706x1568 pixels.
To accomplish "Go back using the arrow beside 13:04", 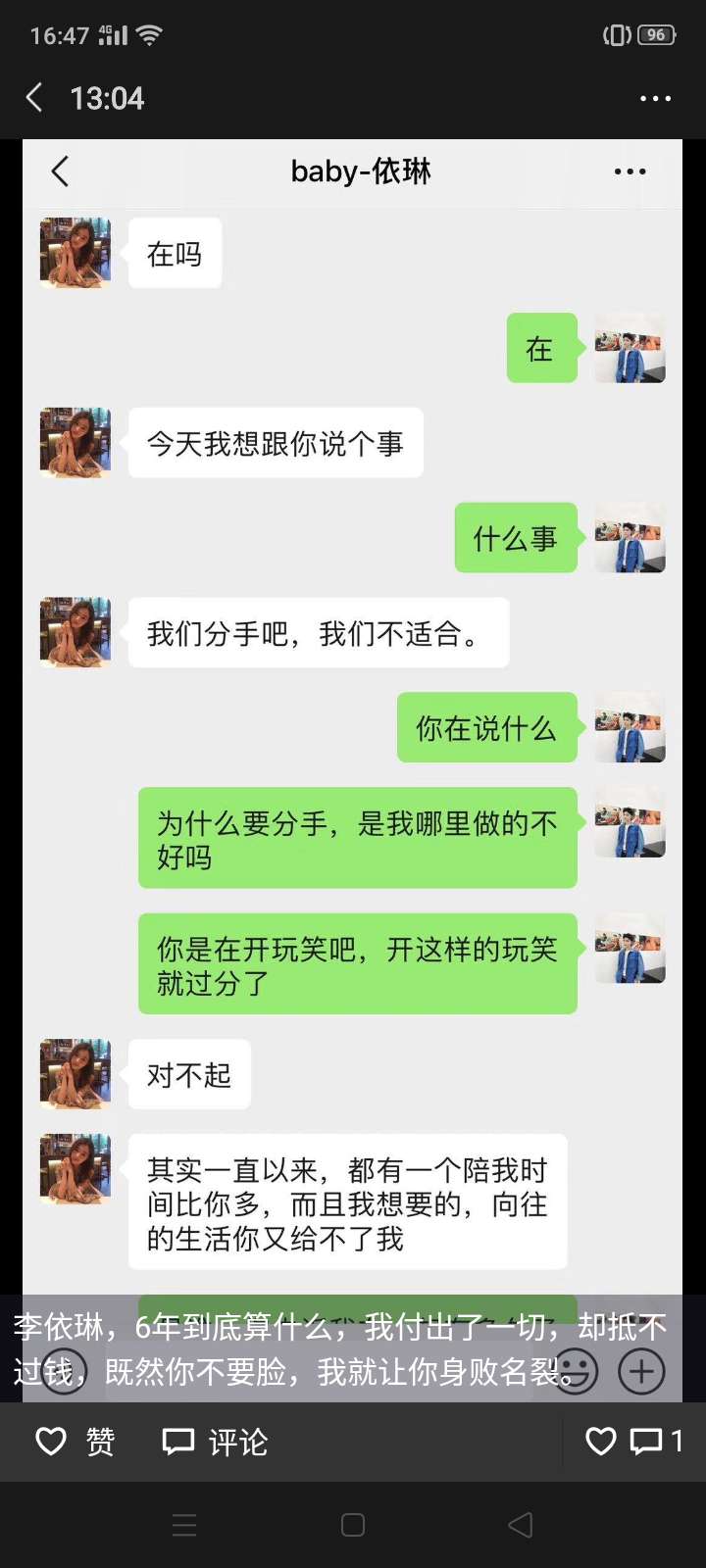I will point(34,98).
